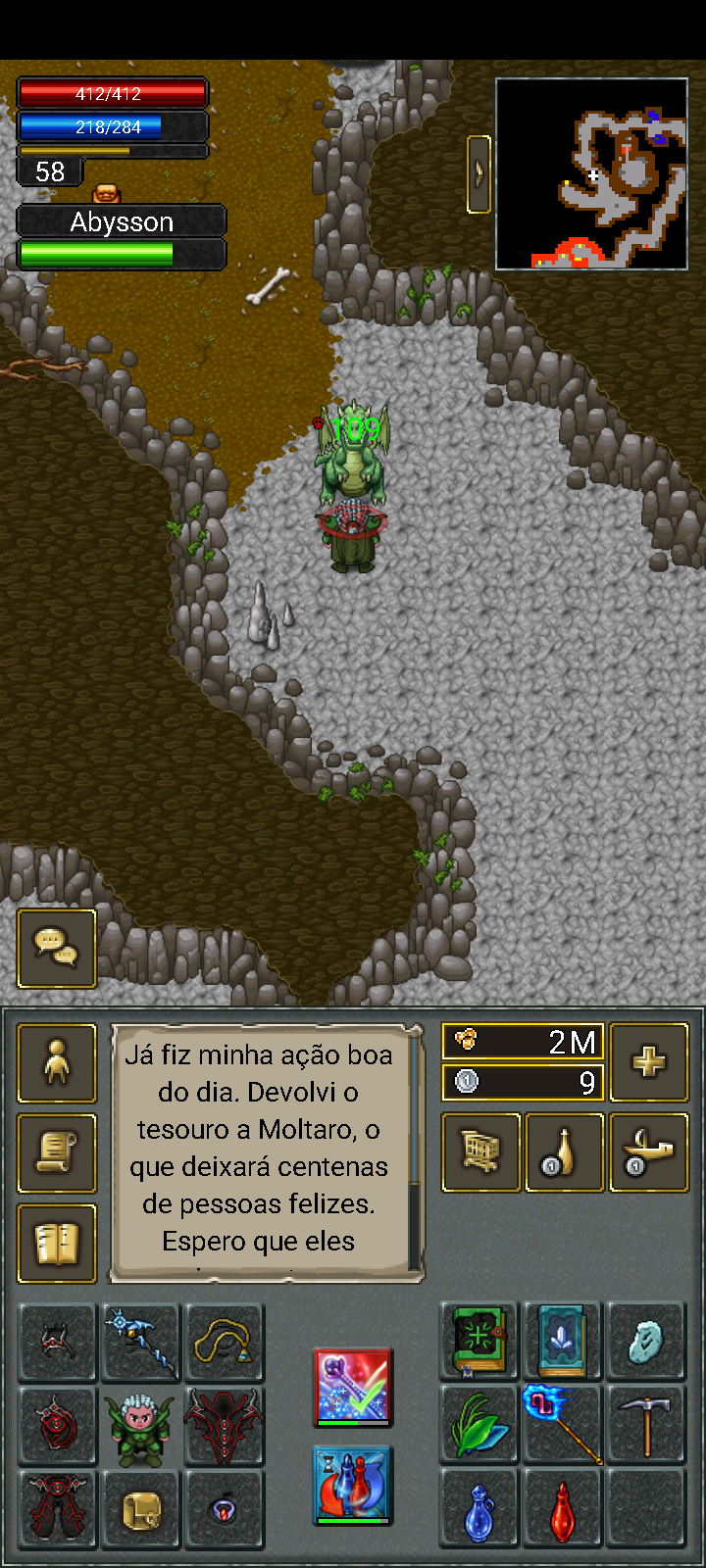Image resolution: width=706 pixels, height=1568 pixels.
Task: Open the character avatar equipment slot
Action: (140, 1426)
